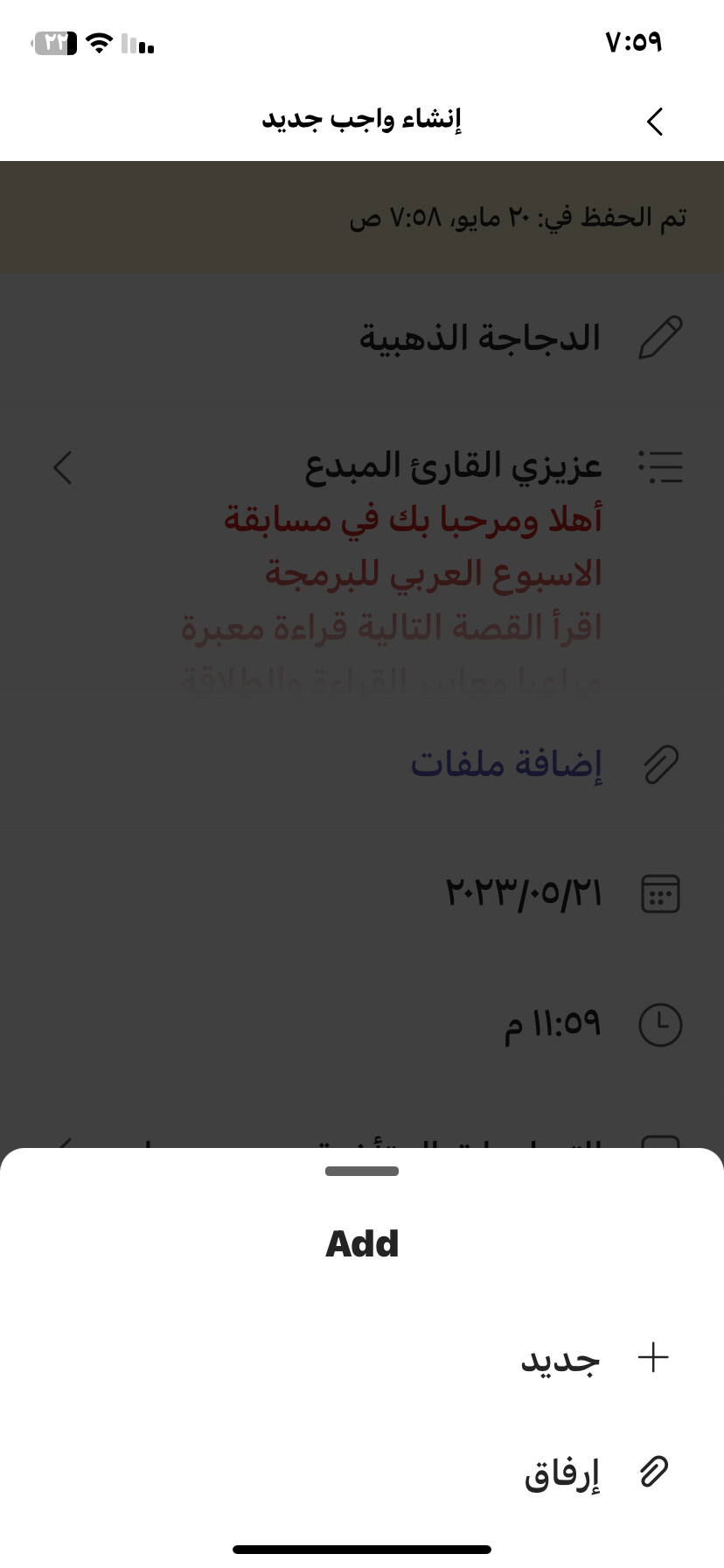Go back using the header chevron
This screenshot has height=1568, width=724.
(655, 122)
